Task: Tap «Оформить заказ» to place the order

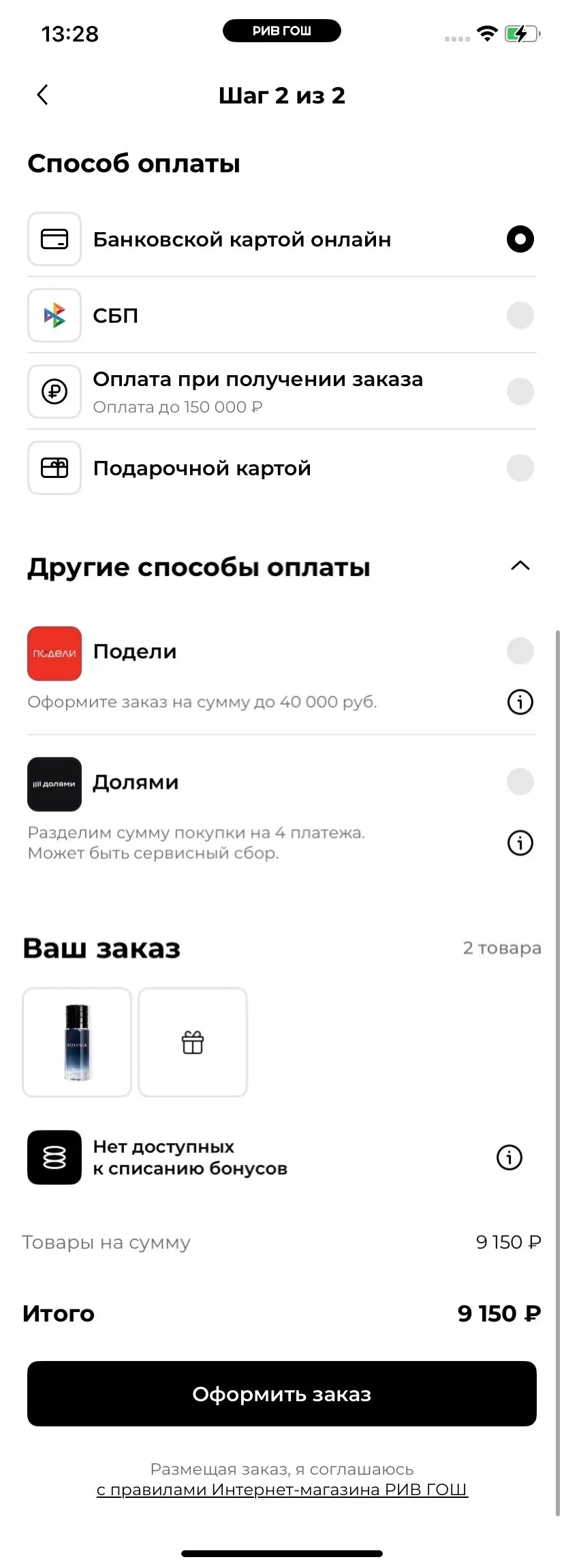Action: coord(282,1394)
